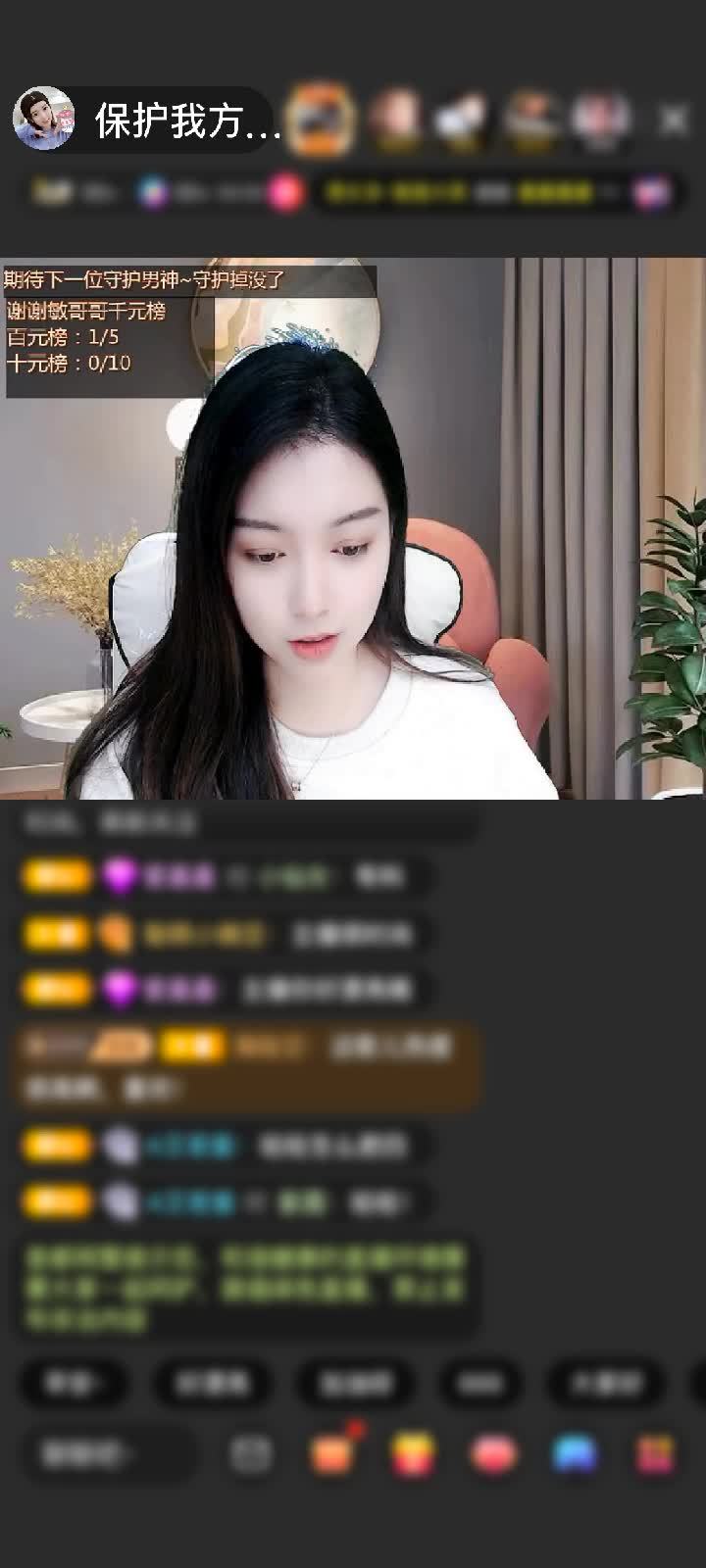Close the live stream room
The height and width of the screenshot is (1568, 706).
[x=674, y=120]
